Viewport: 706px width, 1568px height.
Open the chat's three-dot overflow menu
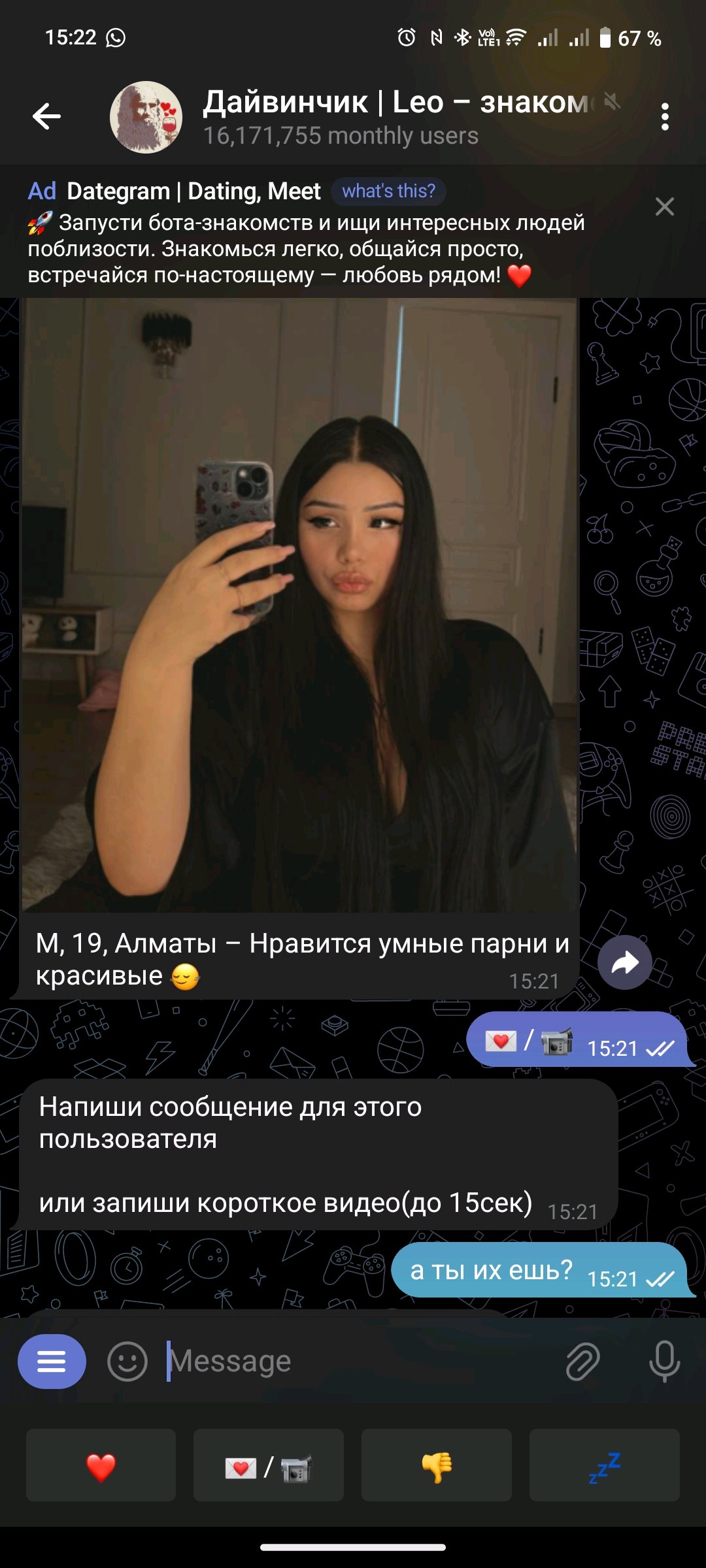tap(665, 117)
